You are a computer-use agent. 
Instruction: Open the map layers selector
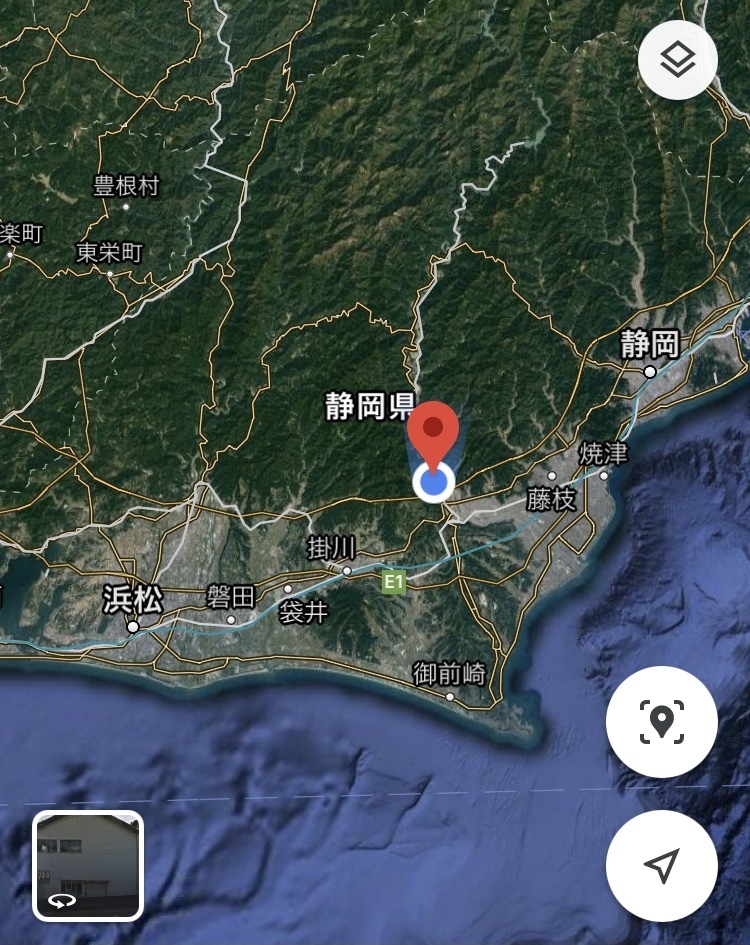[x=678, y=60]
